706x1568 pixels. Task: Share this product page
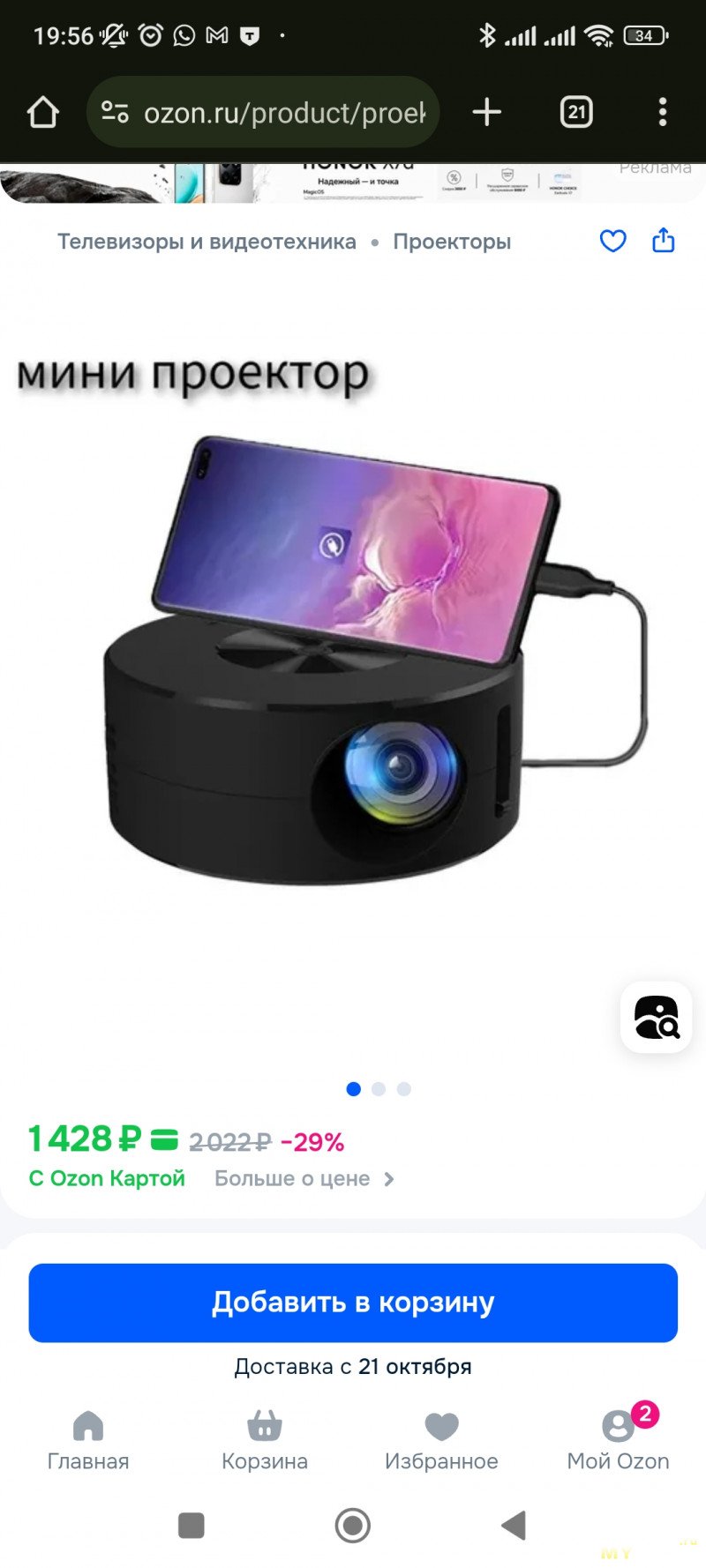[x=663, y=241]
